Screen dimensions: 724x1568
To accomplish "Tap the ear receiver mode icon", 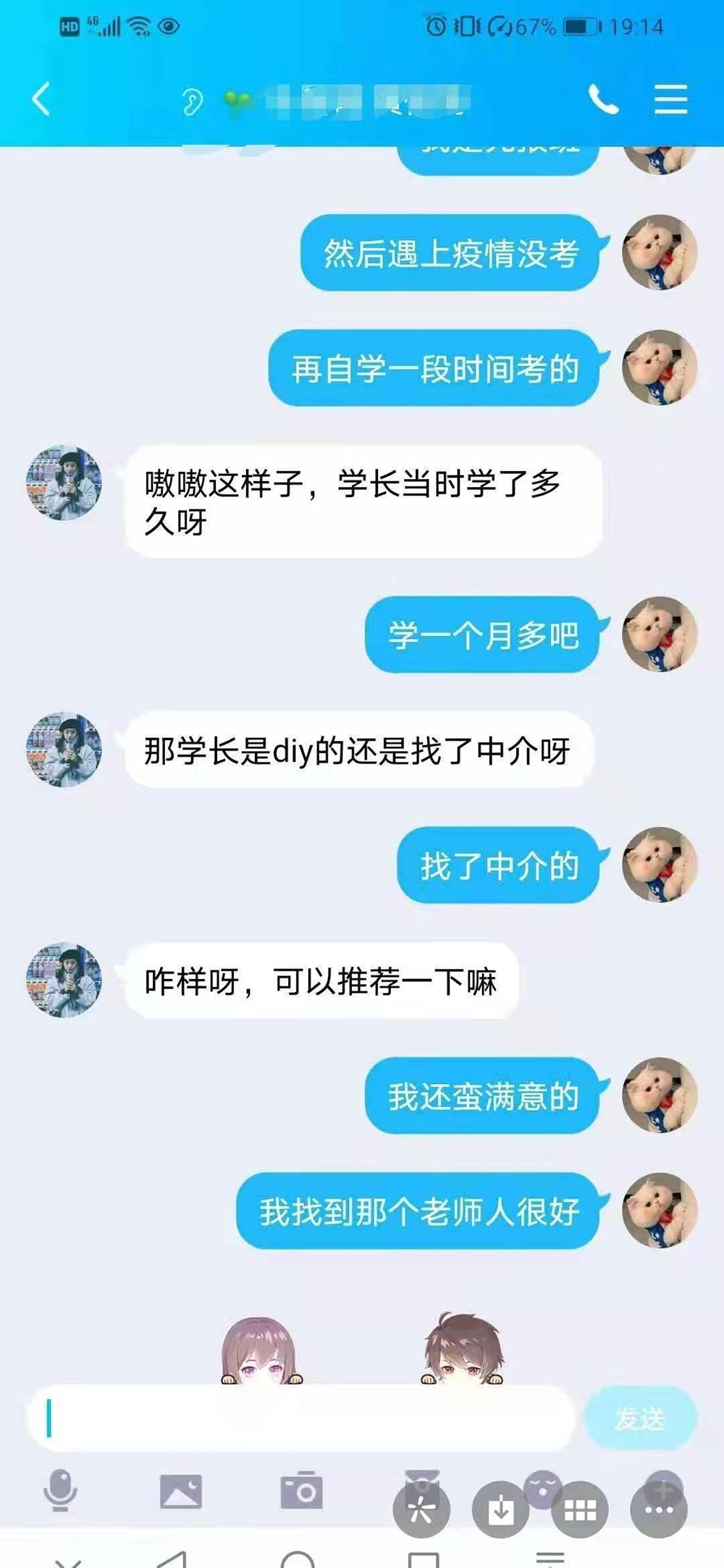I will tap(192, 102).
